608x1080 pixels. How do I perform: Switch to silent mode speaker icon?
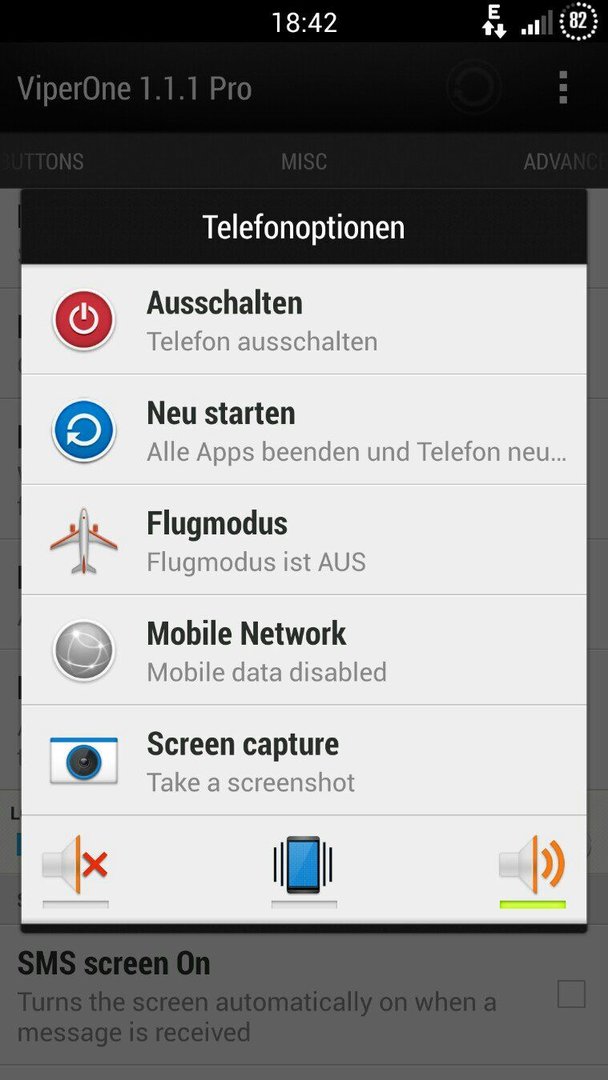point(76,869)
